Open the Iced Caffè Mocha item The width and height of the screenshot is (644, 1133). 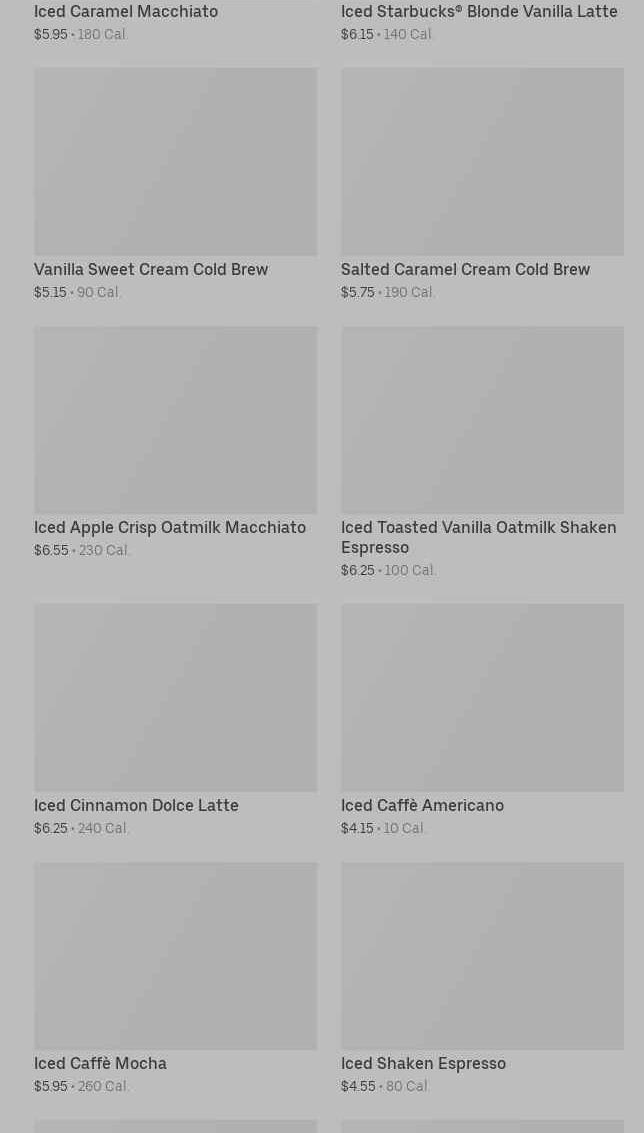click(x=175, y=978)
